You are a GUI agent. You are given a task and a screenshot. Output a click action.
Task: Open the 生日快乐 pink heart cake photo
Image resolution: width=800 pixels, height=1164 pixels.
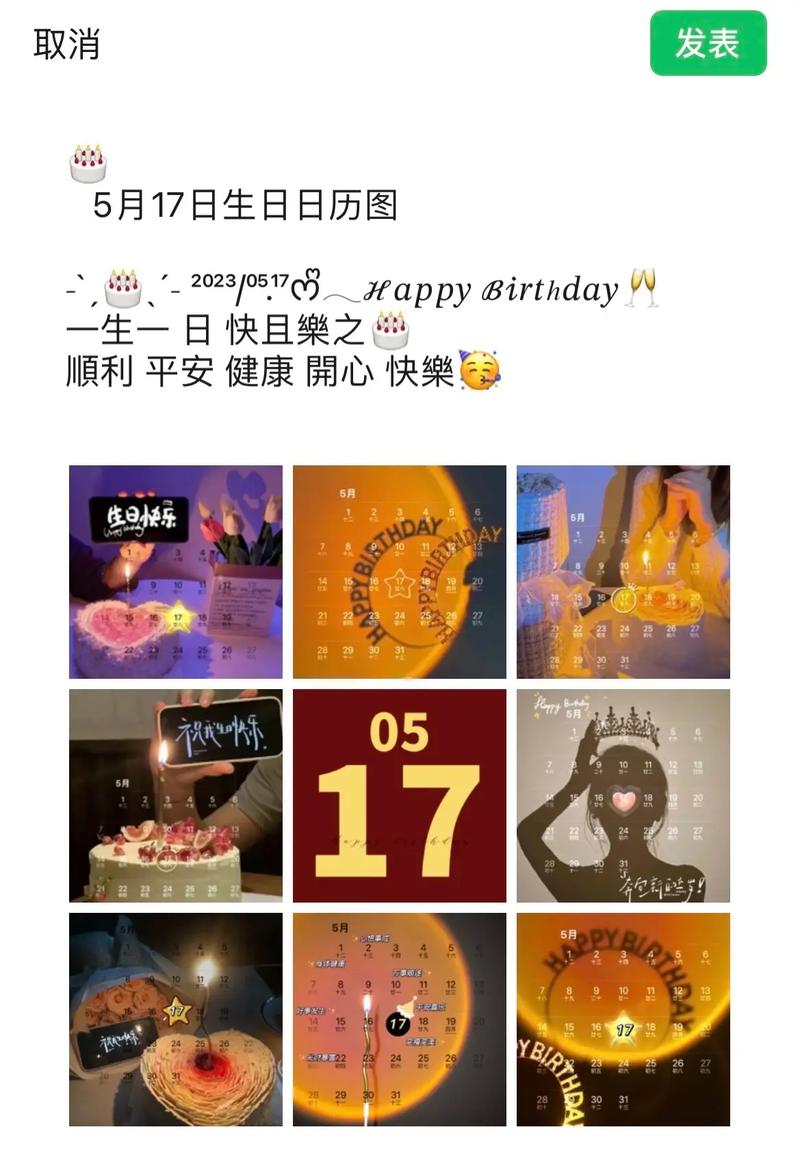click(175, 572)
